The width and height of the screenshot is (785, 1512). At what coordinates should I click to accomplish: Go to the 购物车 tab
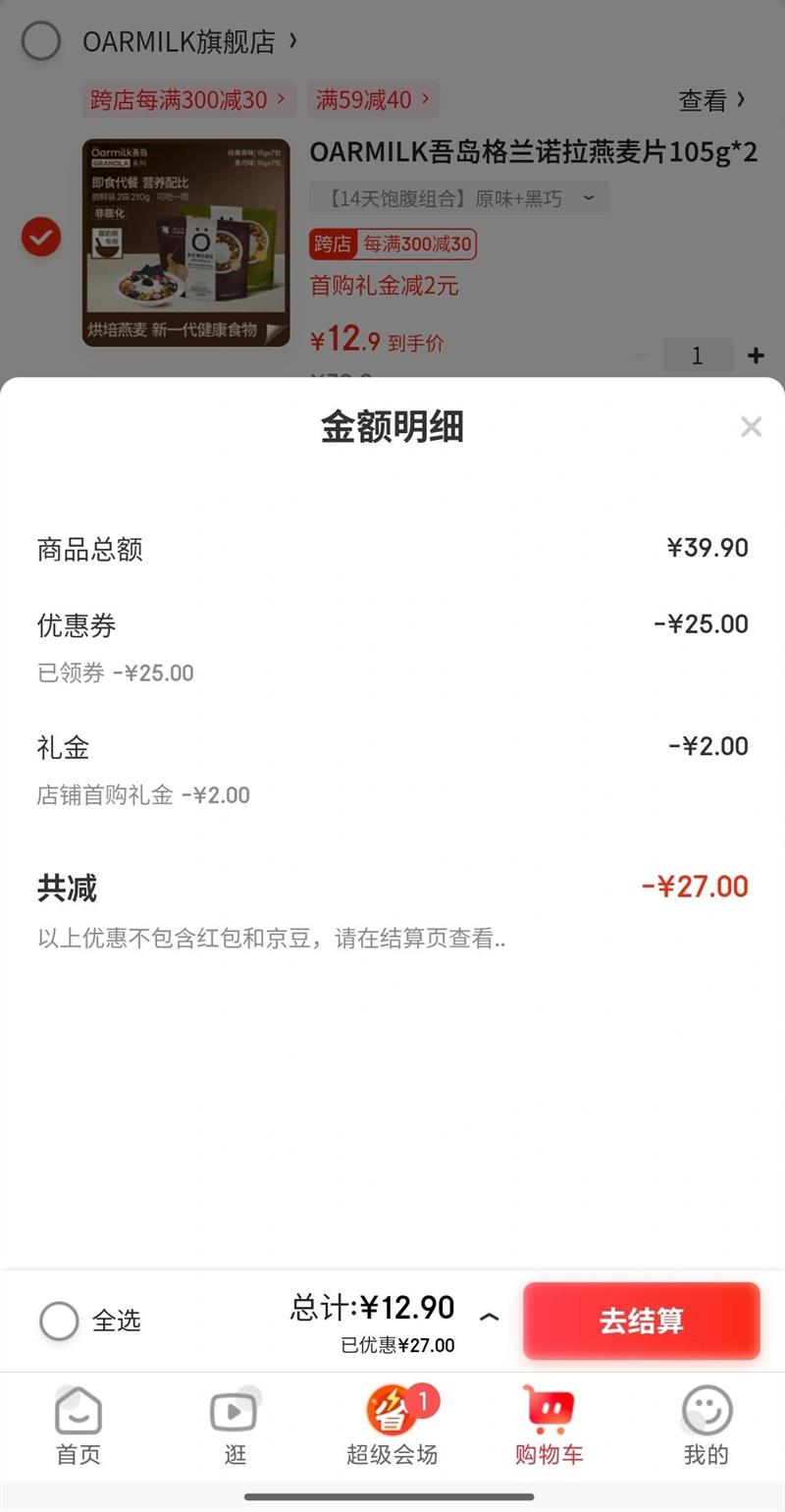click(x=549, y=1426)
